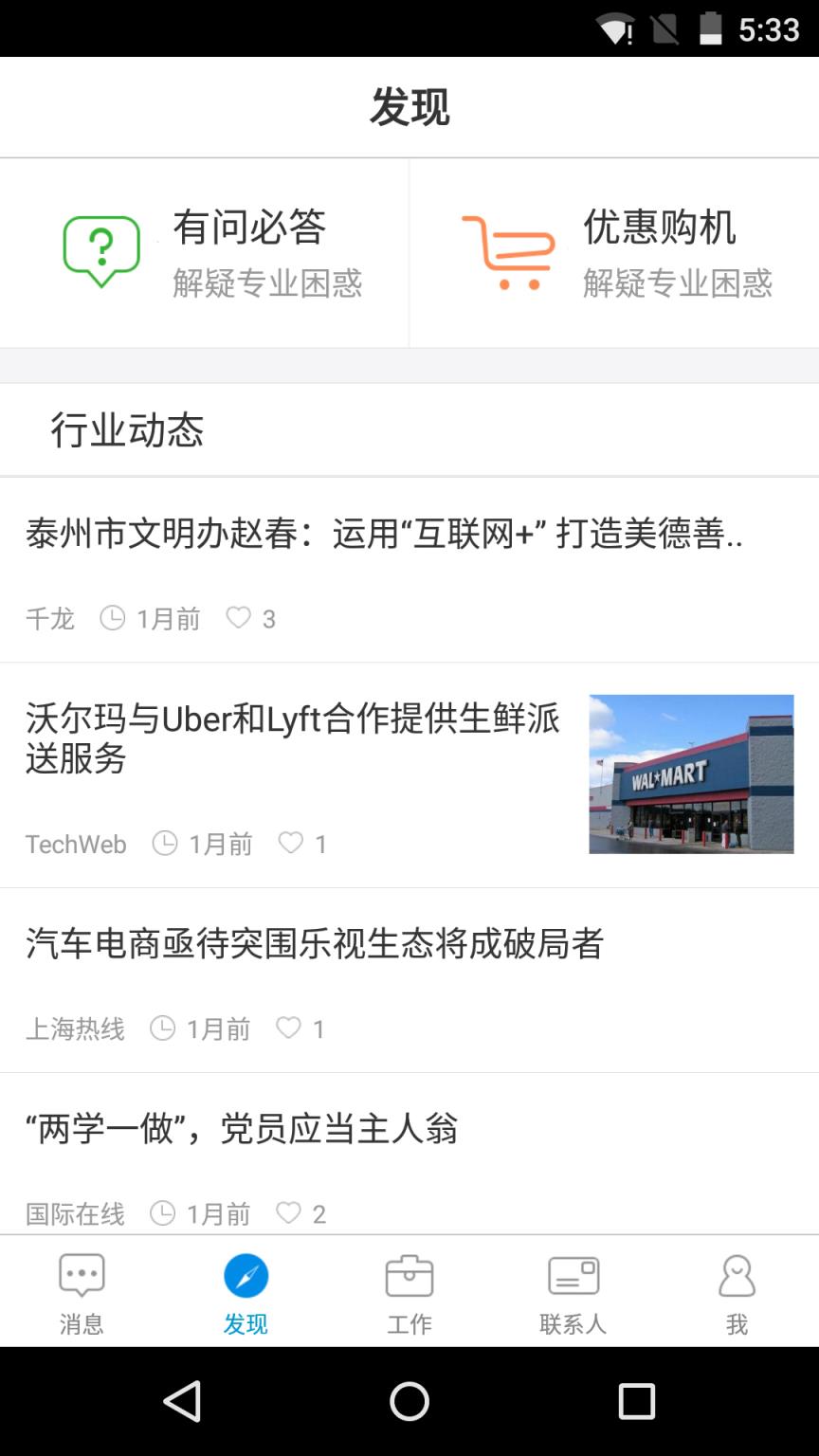Like the "两学一做" article
This screenshot has height=1456, width=819.
pos(289,1213)
